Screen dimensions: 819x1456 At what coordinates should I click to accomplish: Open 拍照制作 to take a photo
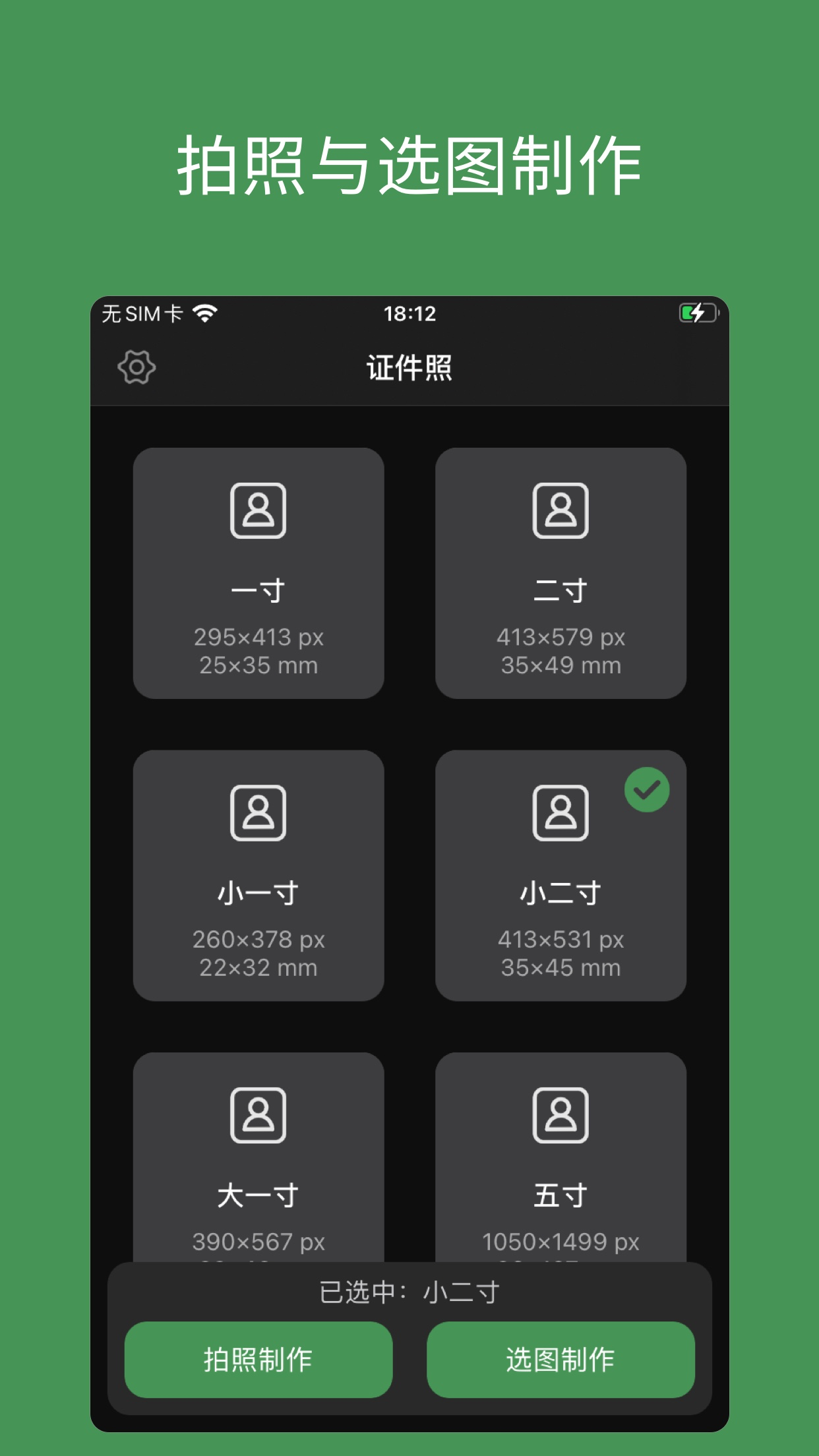coord(258,1360)
